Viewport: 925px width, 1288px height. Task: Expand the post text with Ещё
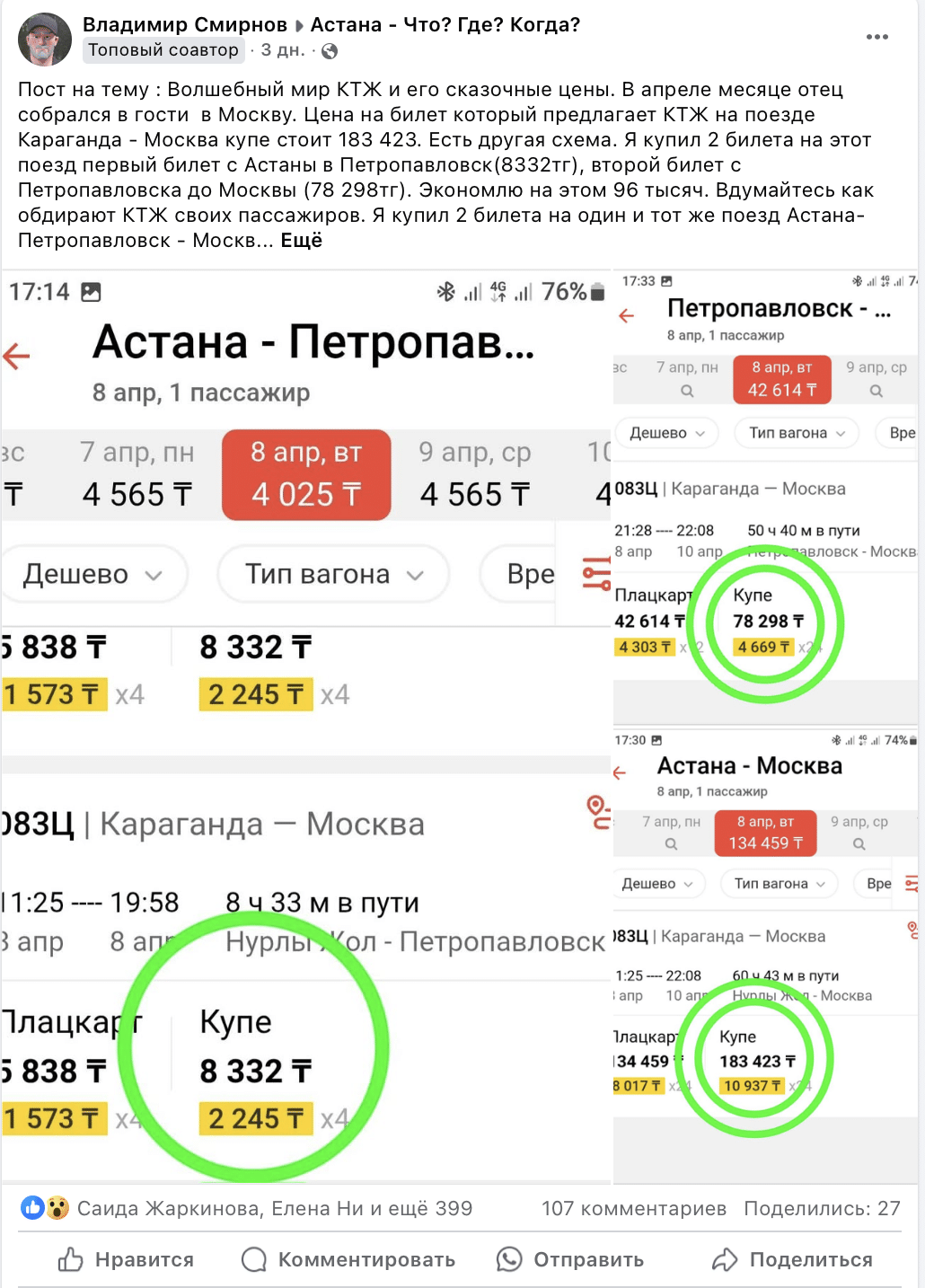302,241
